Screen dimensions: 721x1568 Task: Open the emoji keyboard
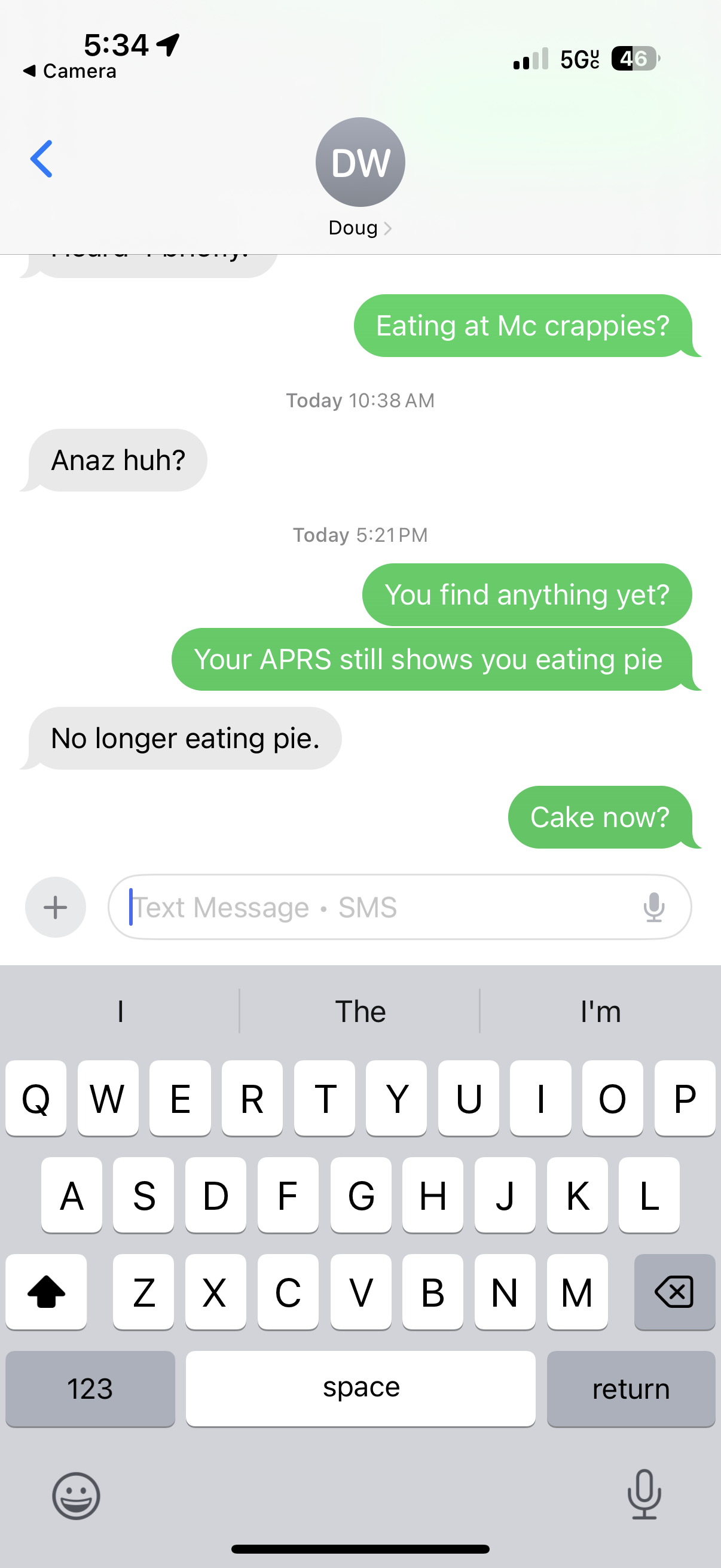(x=76, y=1496)
